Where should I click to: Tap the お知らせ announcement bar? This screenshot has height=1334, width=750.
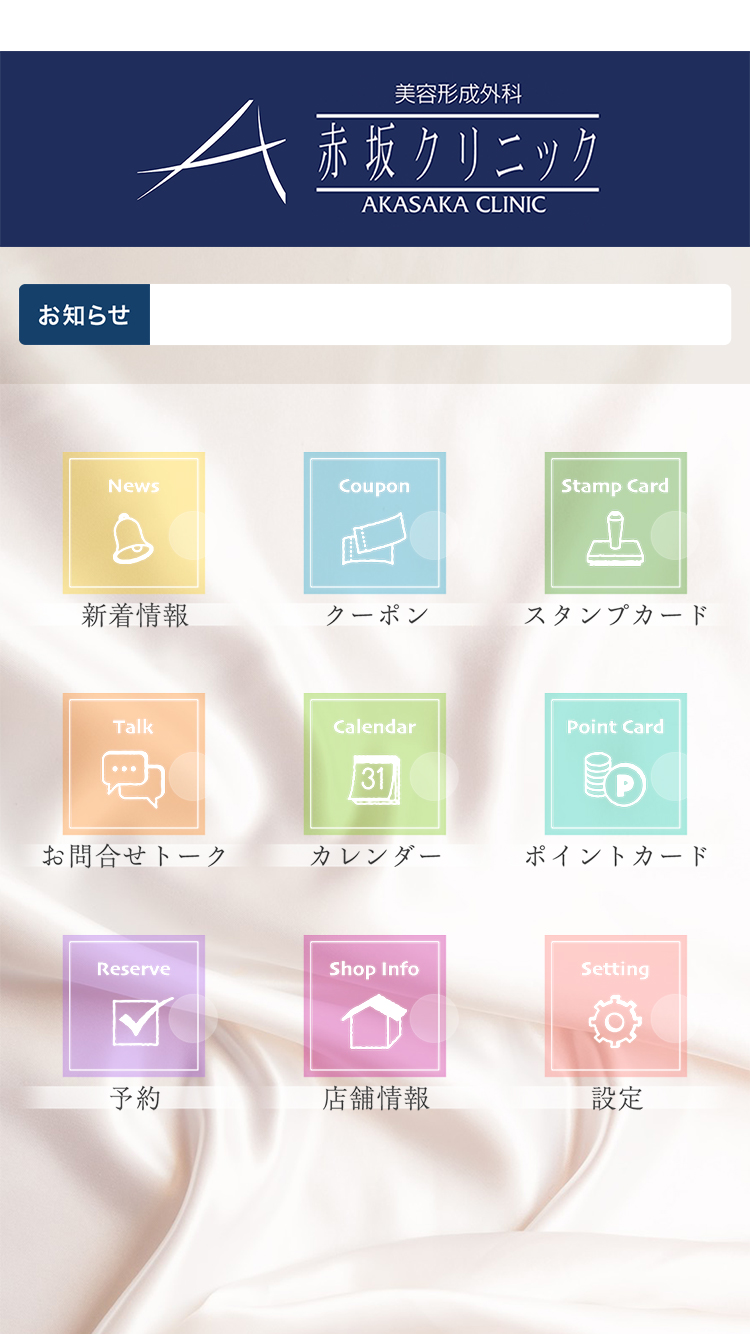375,314
